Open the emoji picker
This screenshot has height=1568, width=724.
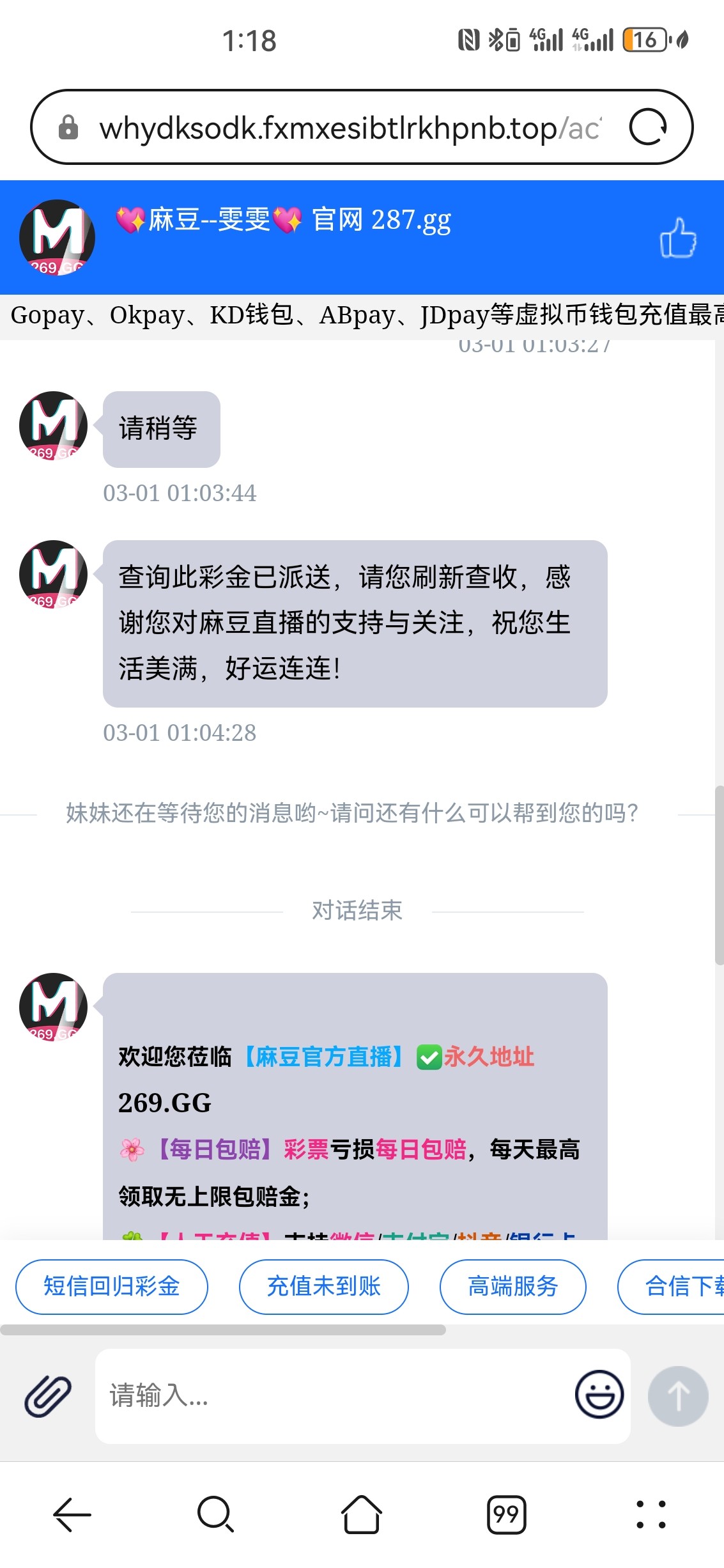(599, 1395)
